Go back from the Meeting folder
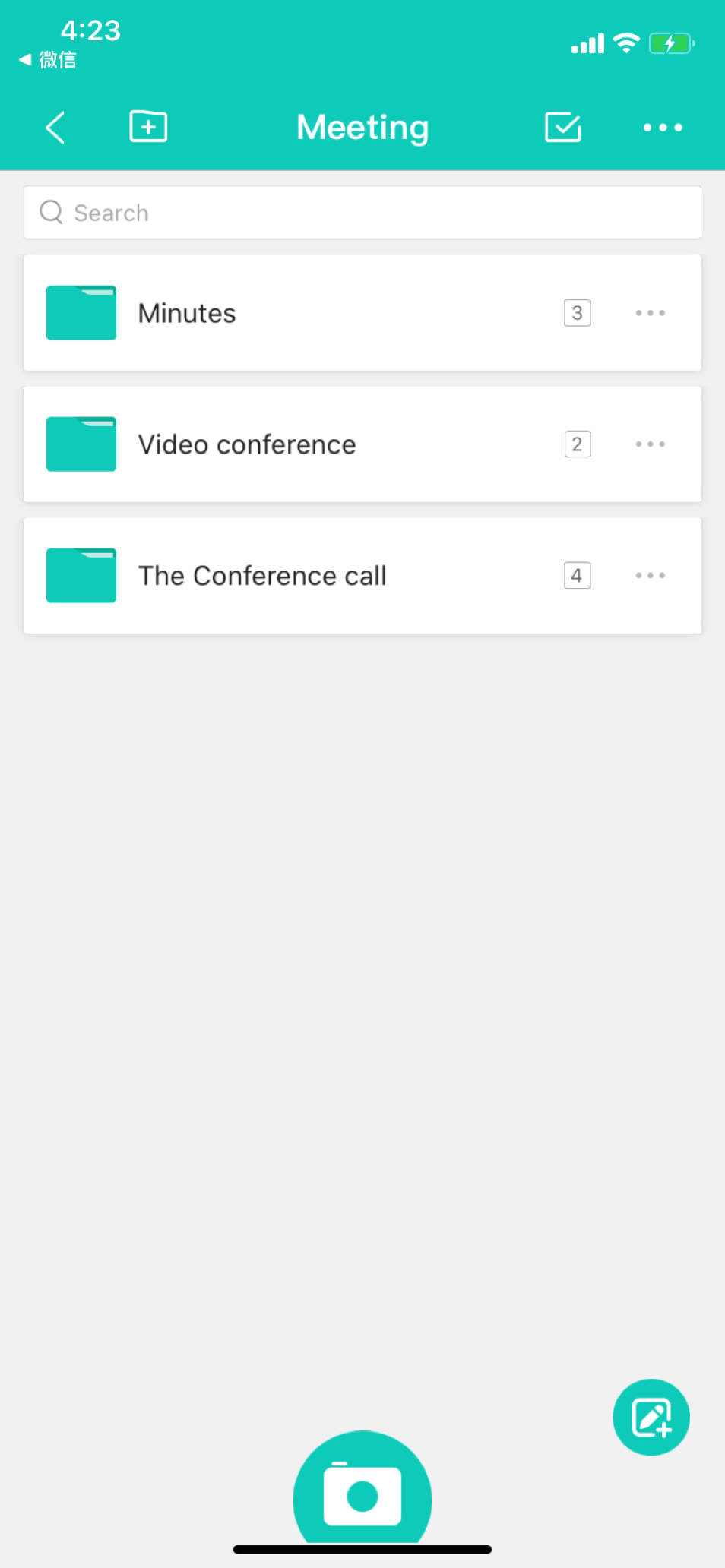Image resolution: width=725 pixels, height=1568 pixels. [x=55, y=127]
